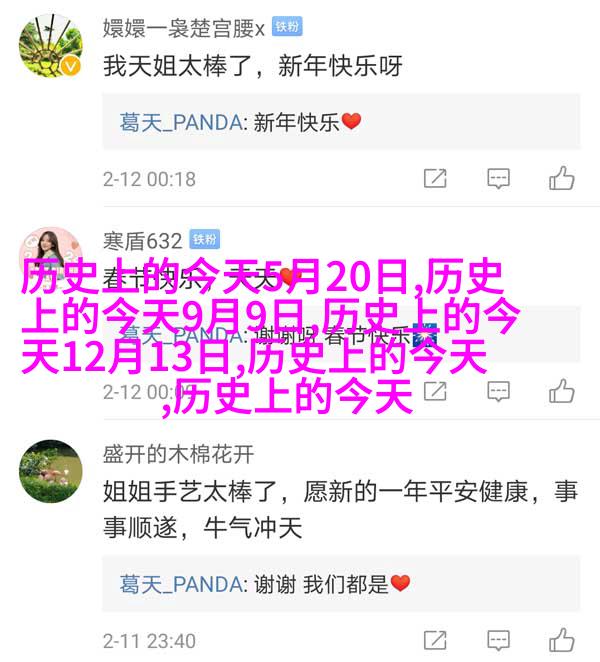Tap the username 盛开的木棉花开
The width and height of the screenshot is (600, 662).
[178, 453]
